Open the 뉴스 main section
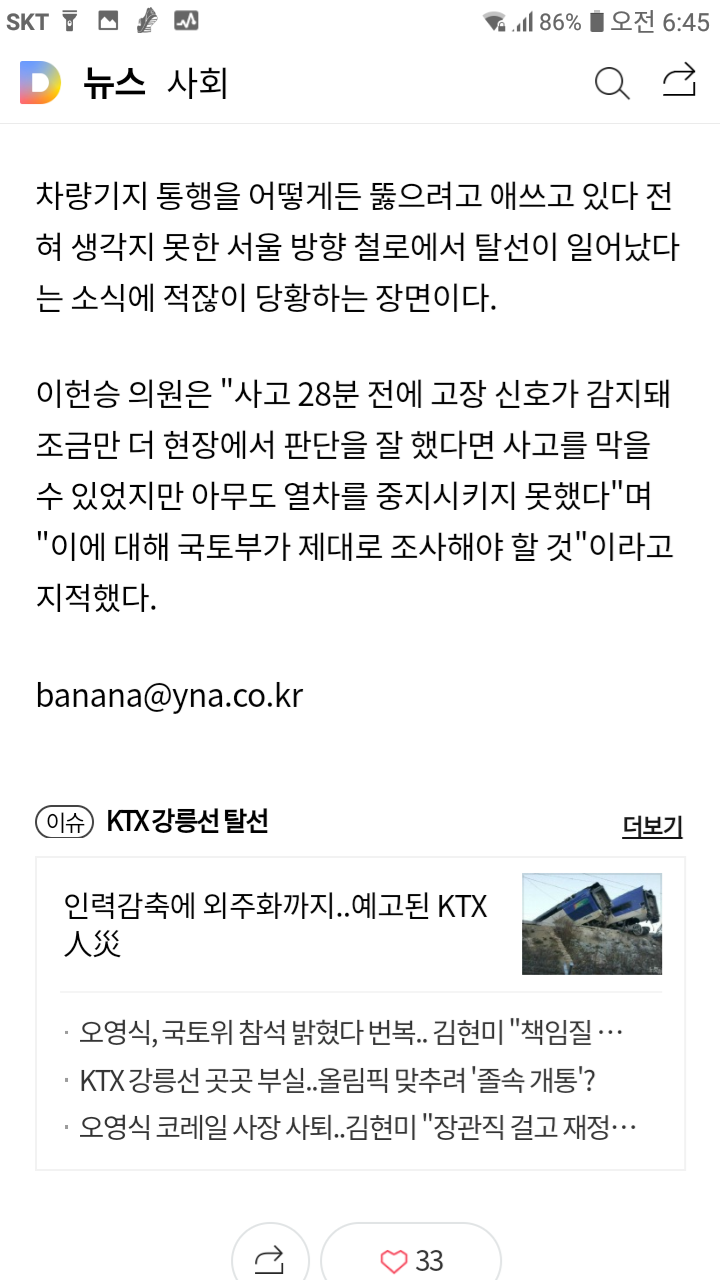The image size is (720, 1280). [x=114, y=83]
